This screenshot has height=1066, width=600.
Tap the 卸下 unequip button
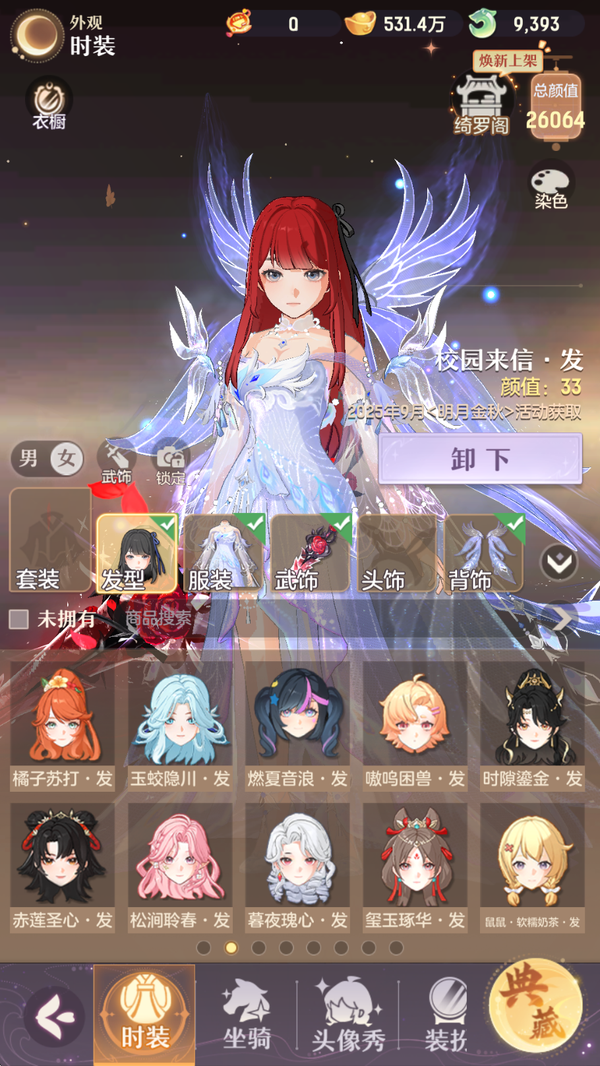[480, 459]
